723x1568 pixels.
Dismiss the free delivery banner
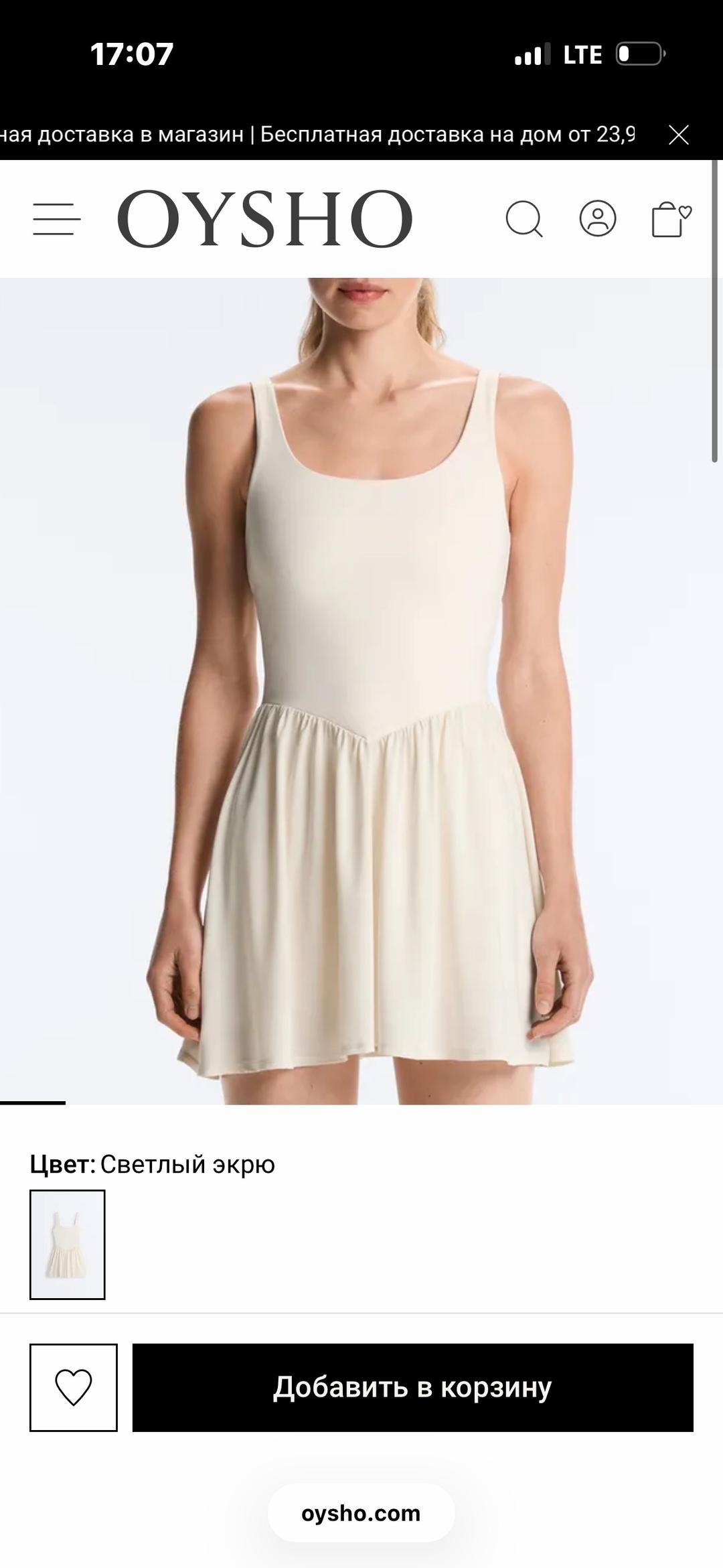(x=679, y=135)
